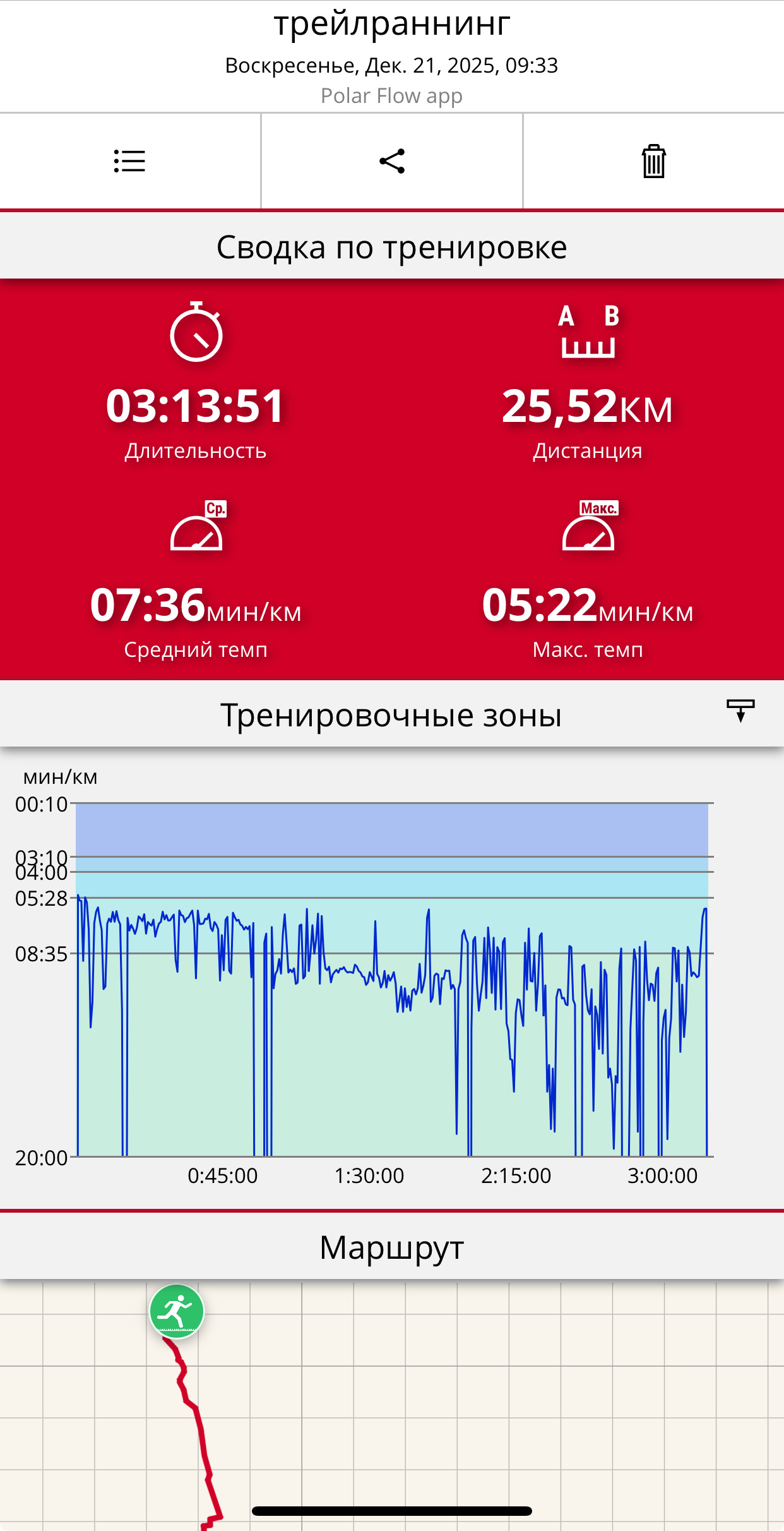Delete this workout with trash icon
The height and width of the screenshot is (1531, 784).
pyautogui.click(x=654, y=162)
